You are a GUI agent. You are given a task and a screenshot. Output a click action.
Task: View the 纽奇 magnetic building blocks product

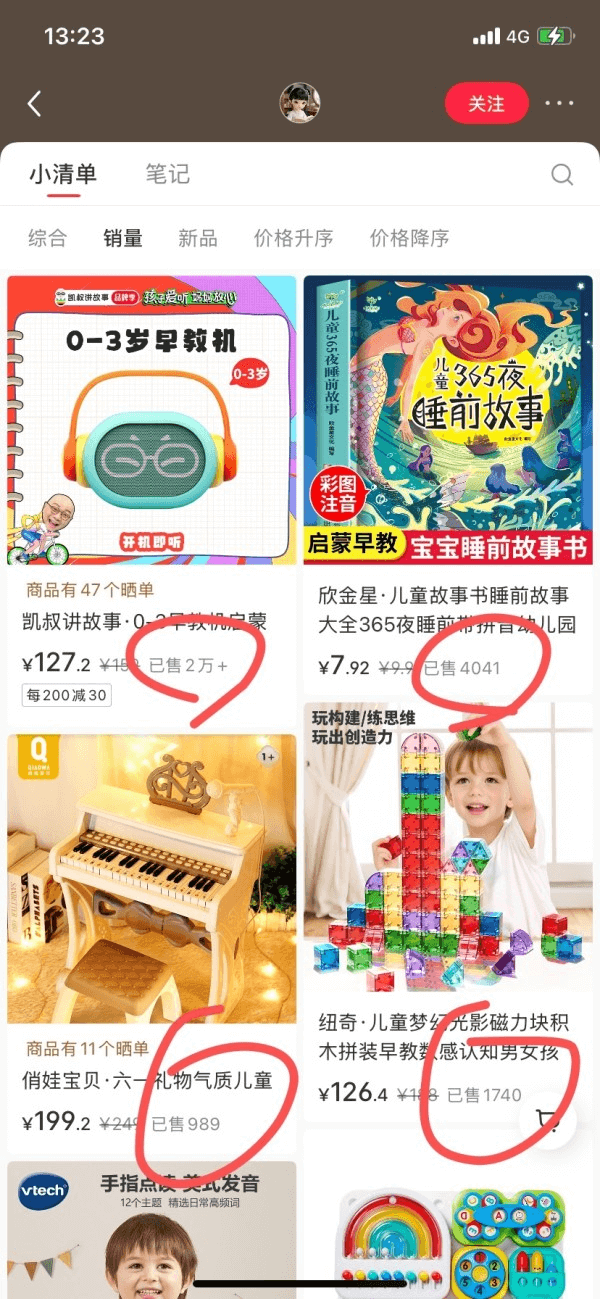coord(448,850)
